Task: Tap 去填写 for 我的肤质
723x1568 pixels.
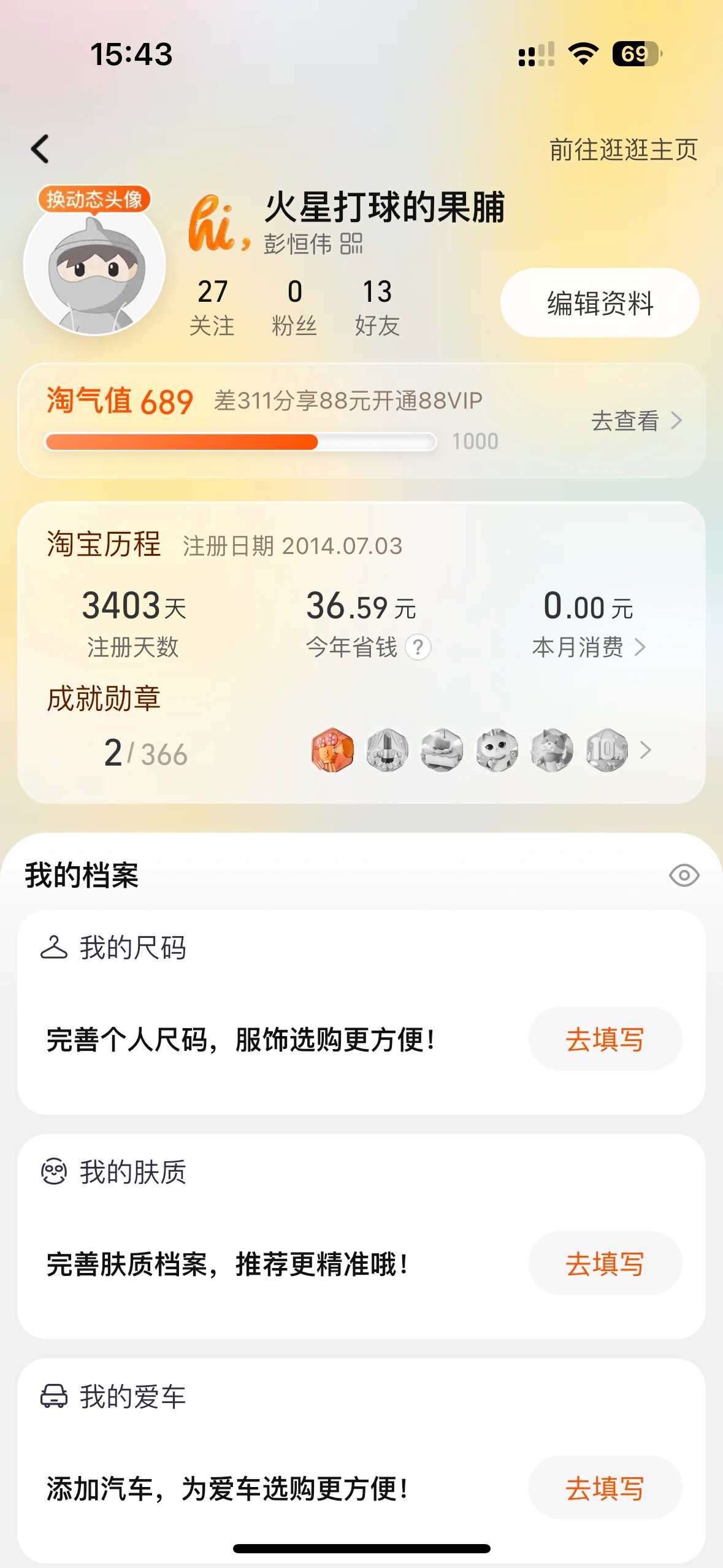Action: (x=605, y=1264)
